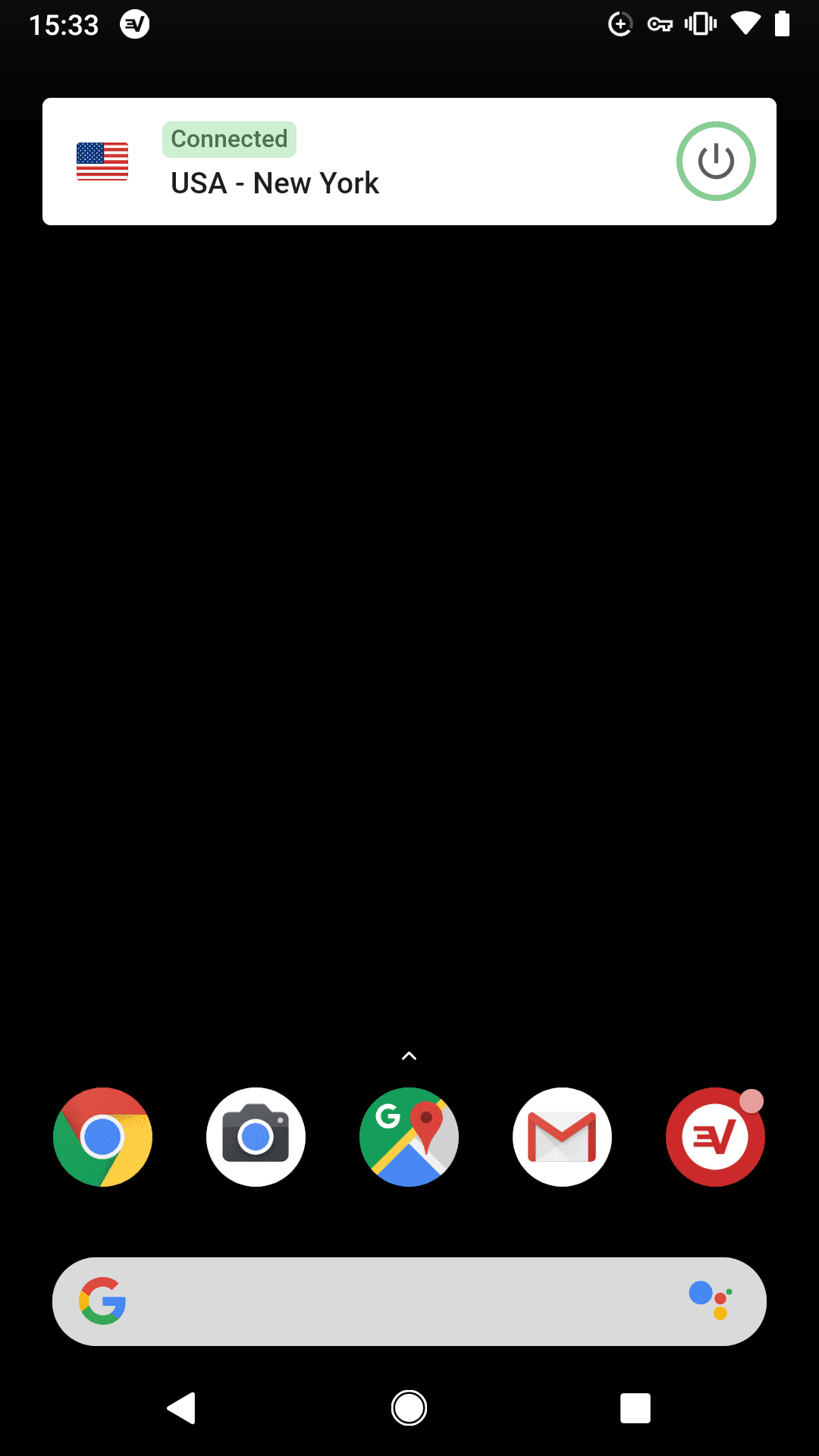Screen dimensions: 819x1456
Task: Open Gmail to check email
Action: tap(562, 1136)
